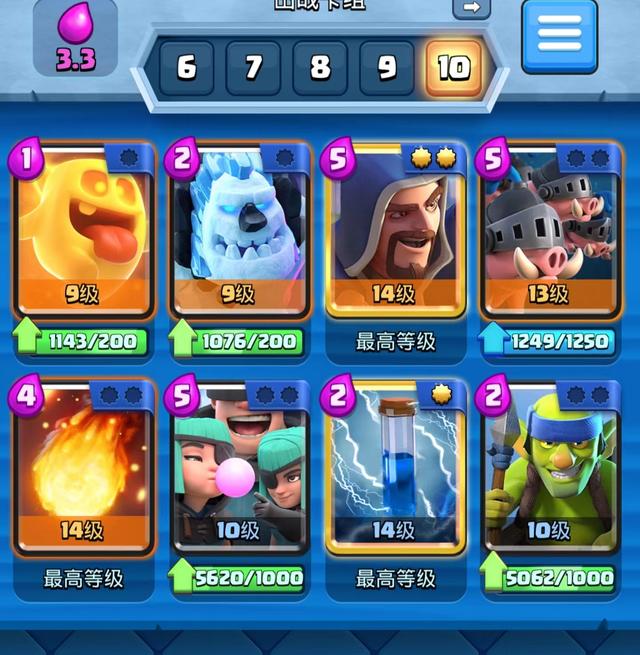Switch to deck slot 7

pos(254,68)
